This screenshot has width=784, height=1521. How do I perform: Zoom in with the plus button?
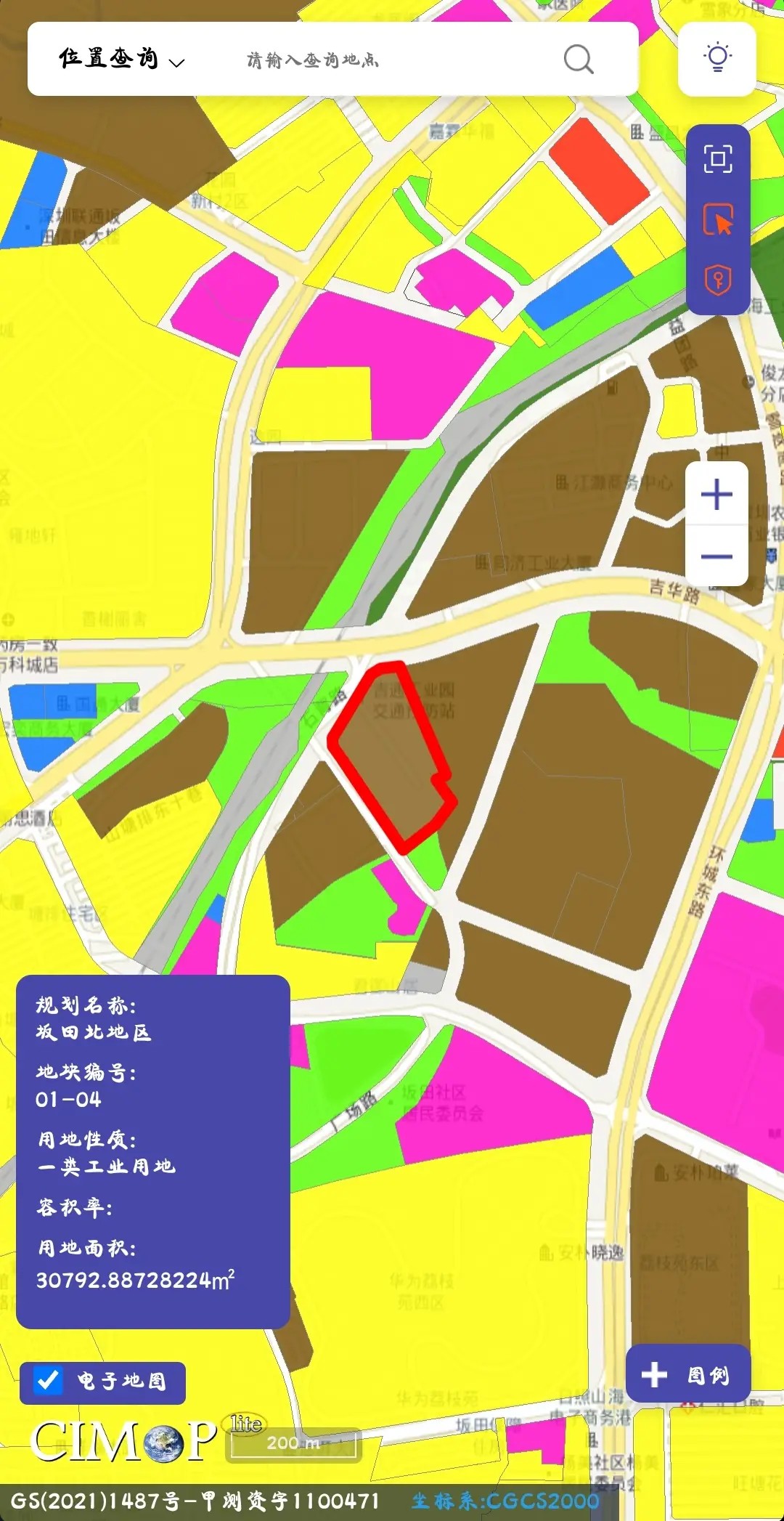[716, 495]
